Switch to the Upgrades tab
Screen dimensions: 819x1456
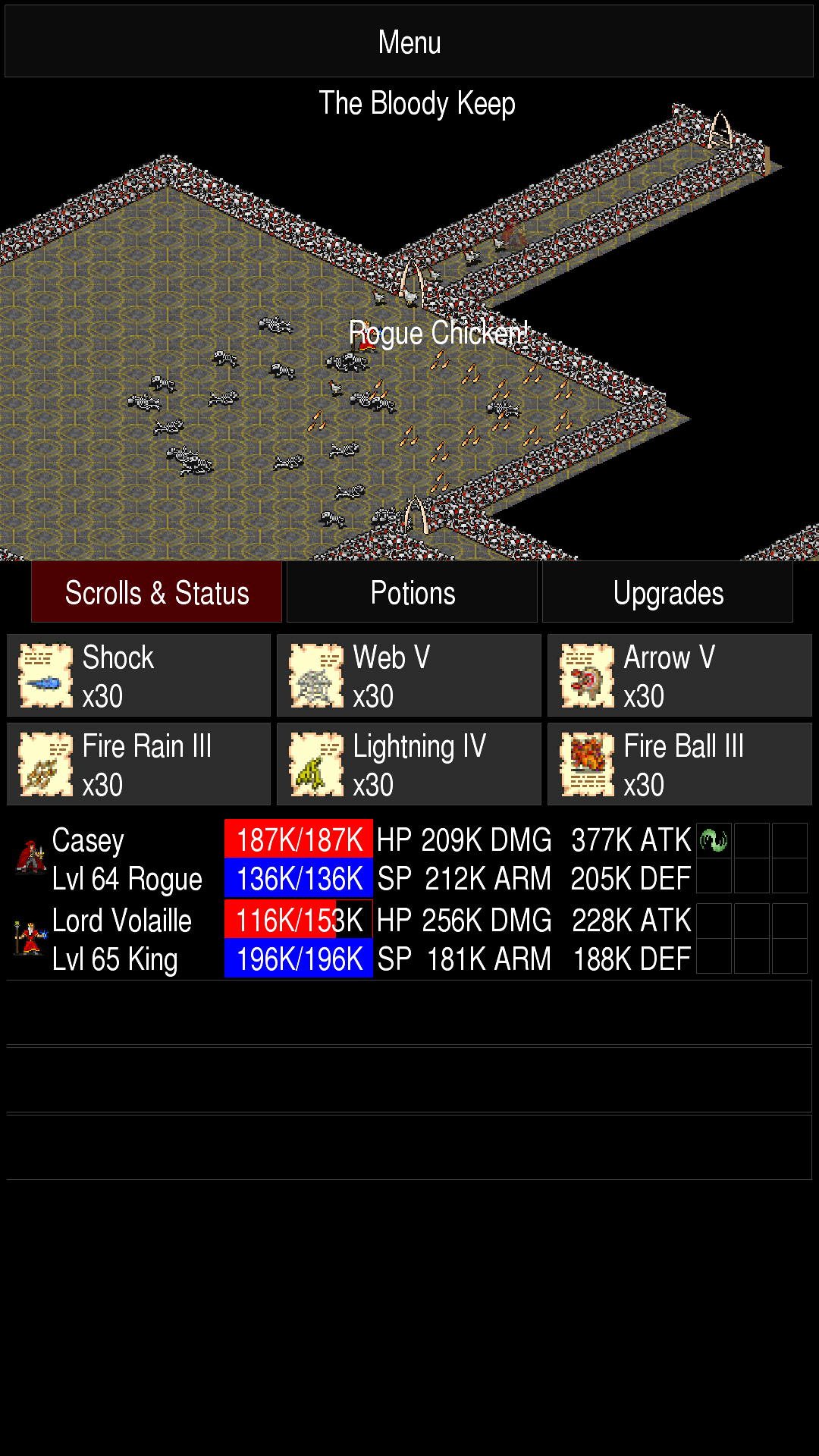point(667,592)
